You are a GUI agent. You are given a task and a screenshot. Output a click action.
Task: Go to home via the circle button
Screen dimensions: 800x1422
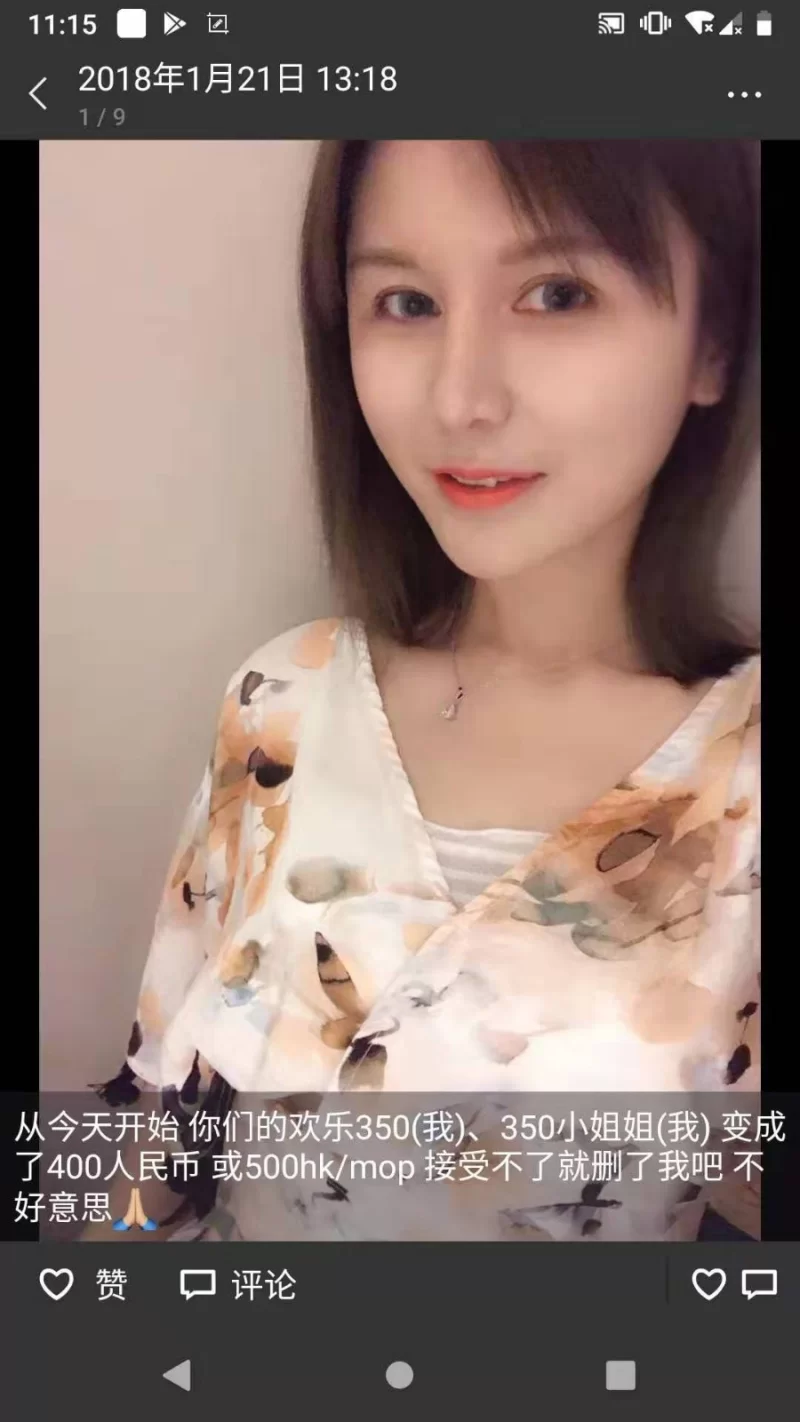pos(399,1375)
